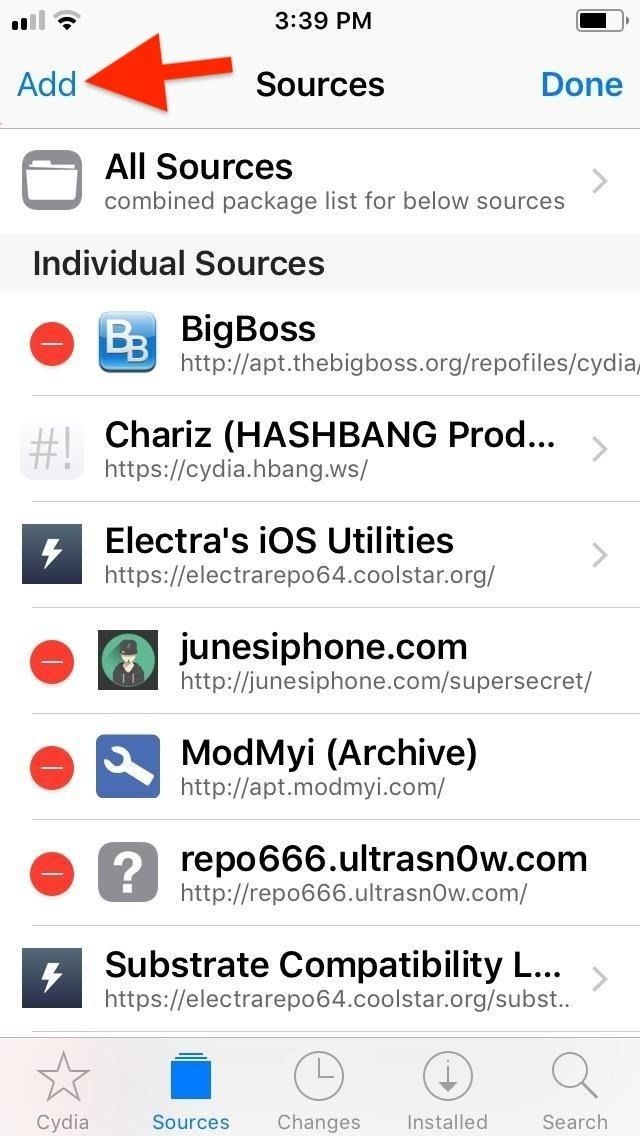Go to the Installed tab
The height and width of the screenshot is (1136, 640).
(x=447, y=1090)
